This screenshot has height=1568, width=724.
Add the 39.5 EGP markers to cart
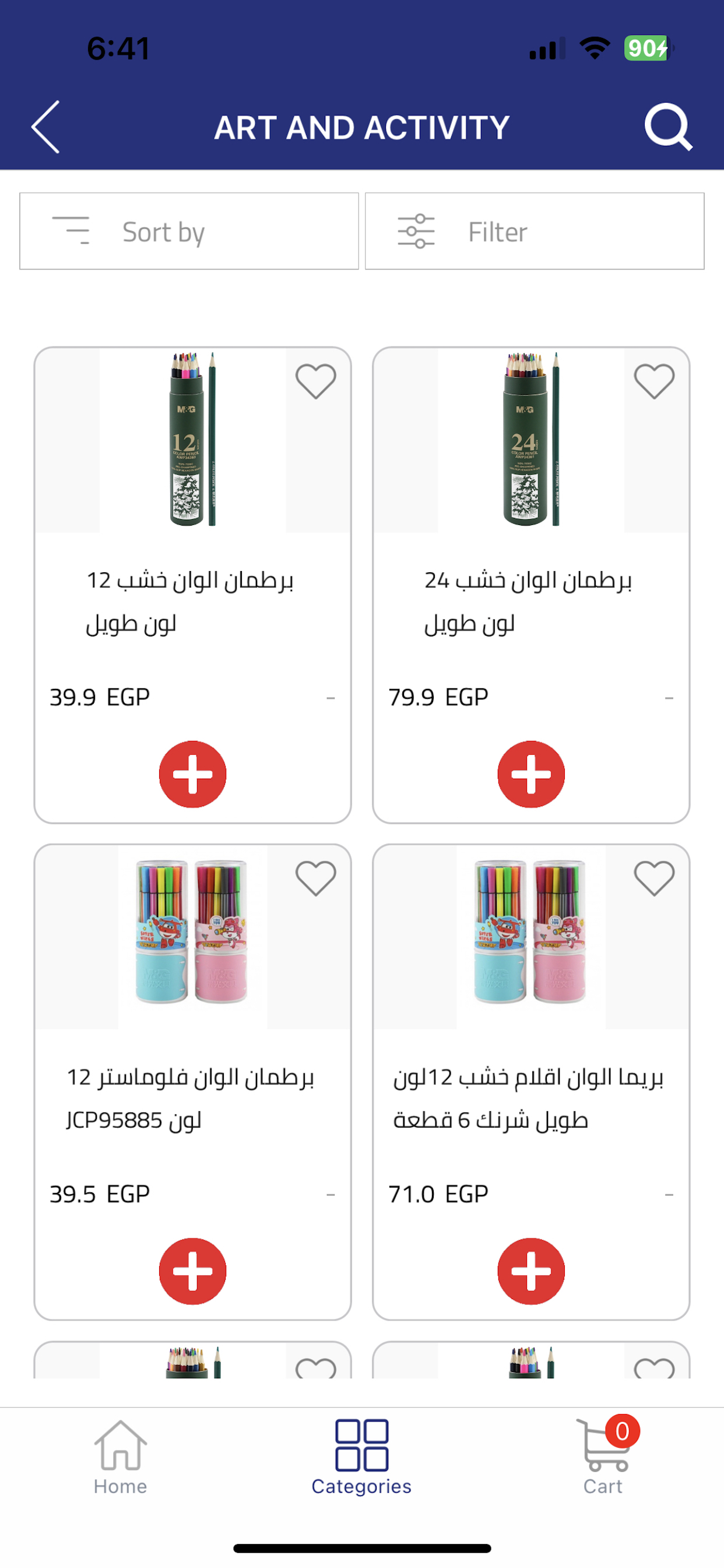click(x=193, y=1271)
